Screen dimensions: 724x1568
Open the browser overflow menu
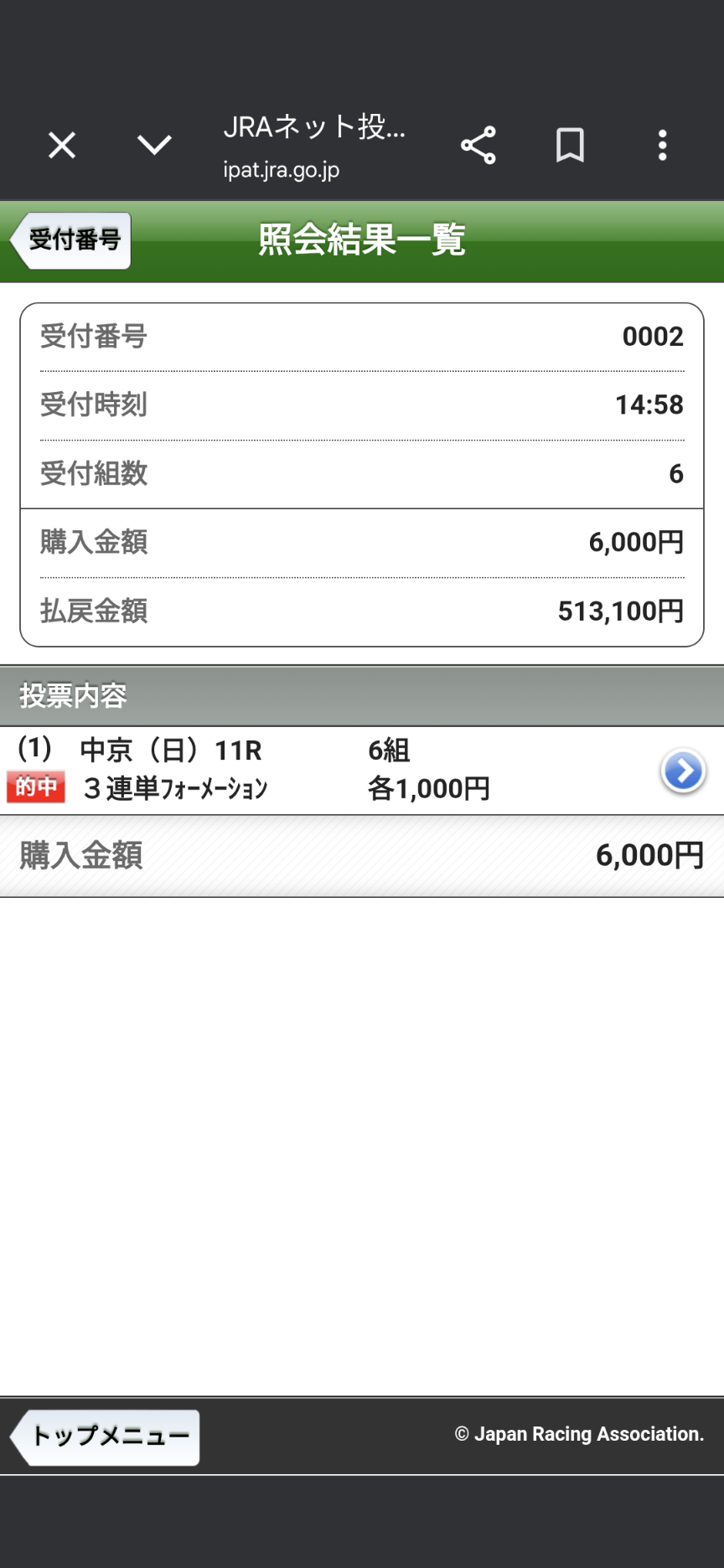coord(662,146)
